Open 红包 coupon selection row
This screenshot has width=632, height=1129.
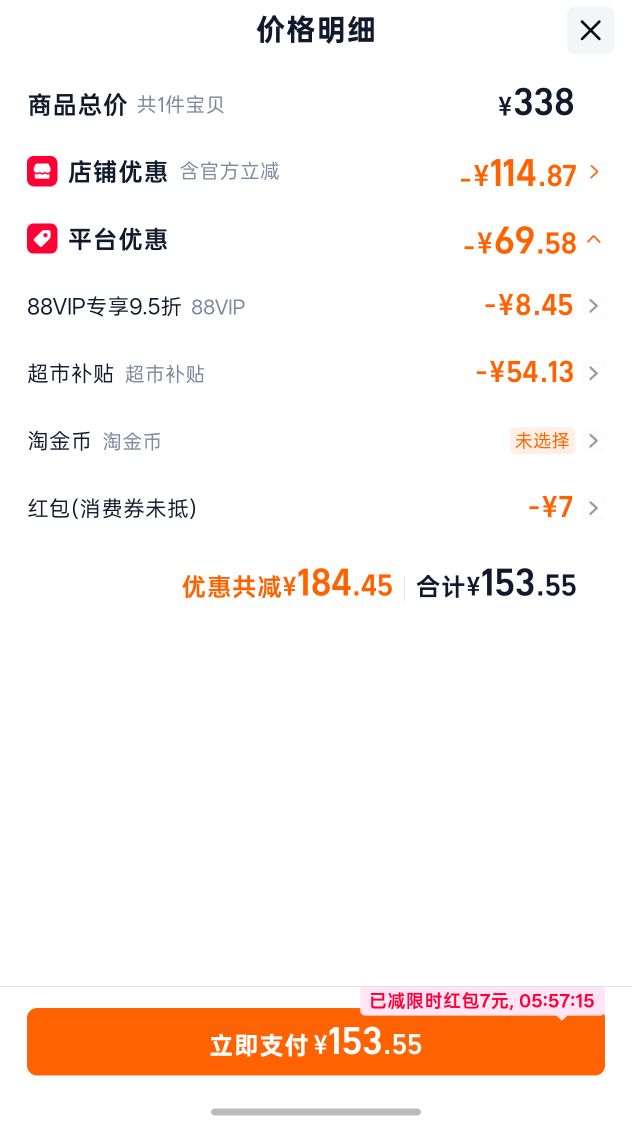(315, 508)
